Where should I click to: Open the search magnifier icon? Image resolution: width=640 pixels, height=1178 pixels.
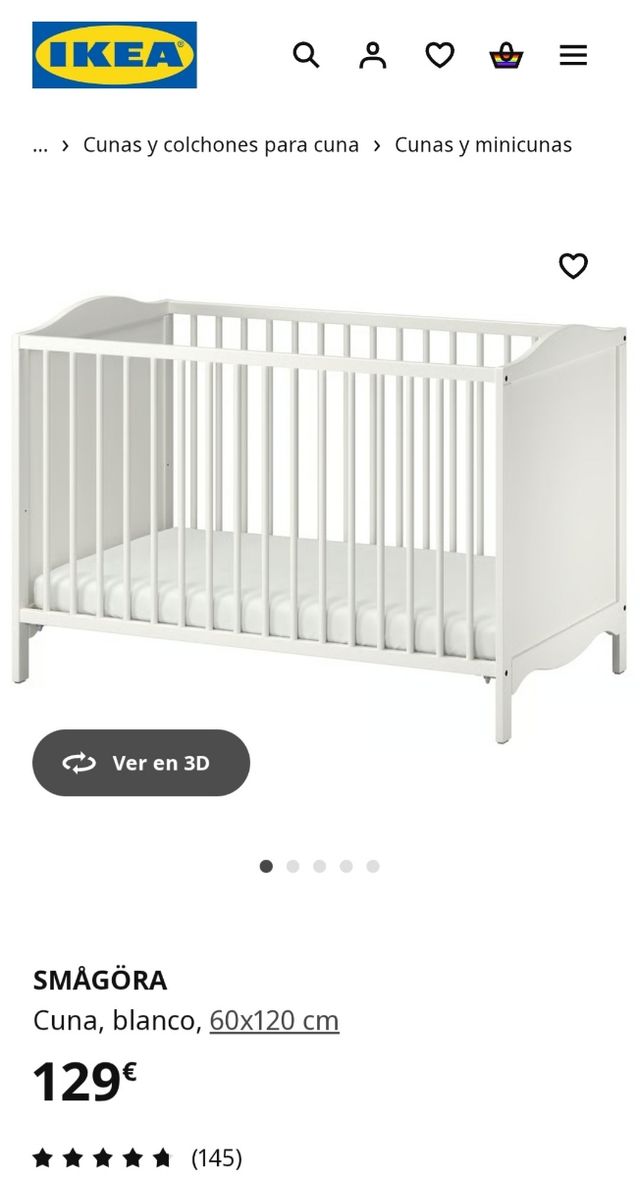click(306, 55)
